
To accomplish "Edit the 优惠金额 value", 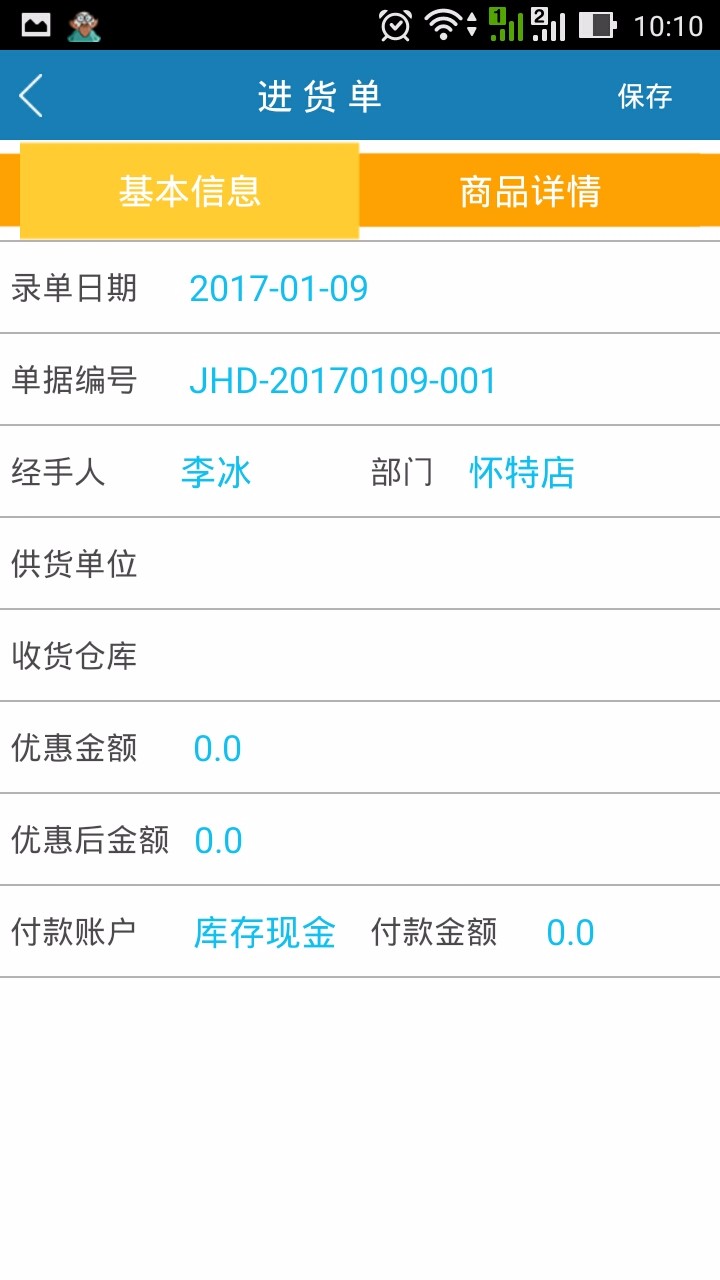I will click(218, 749).
